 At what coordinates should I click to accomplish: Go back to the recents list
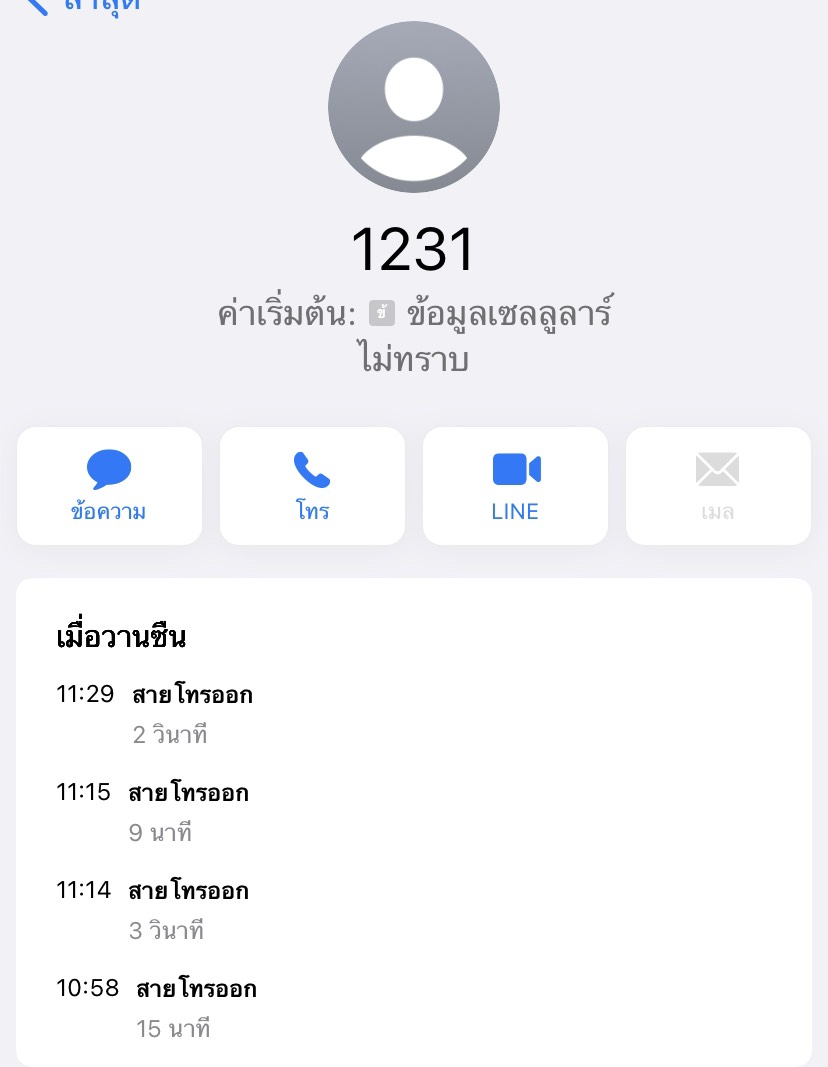[x=80, y=5]
